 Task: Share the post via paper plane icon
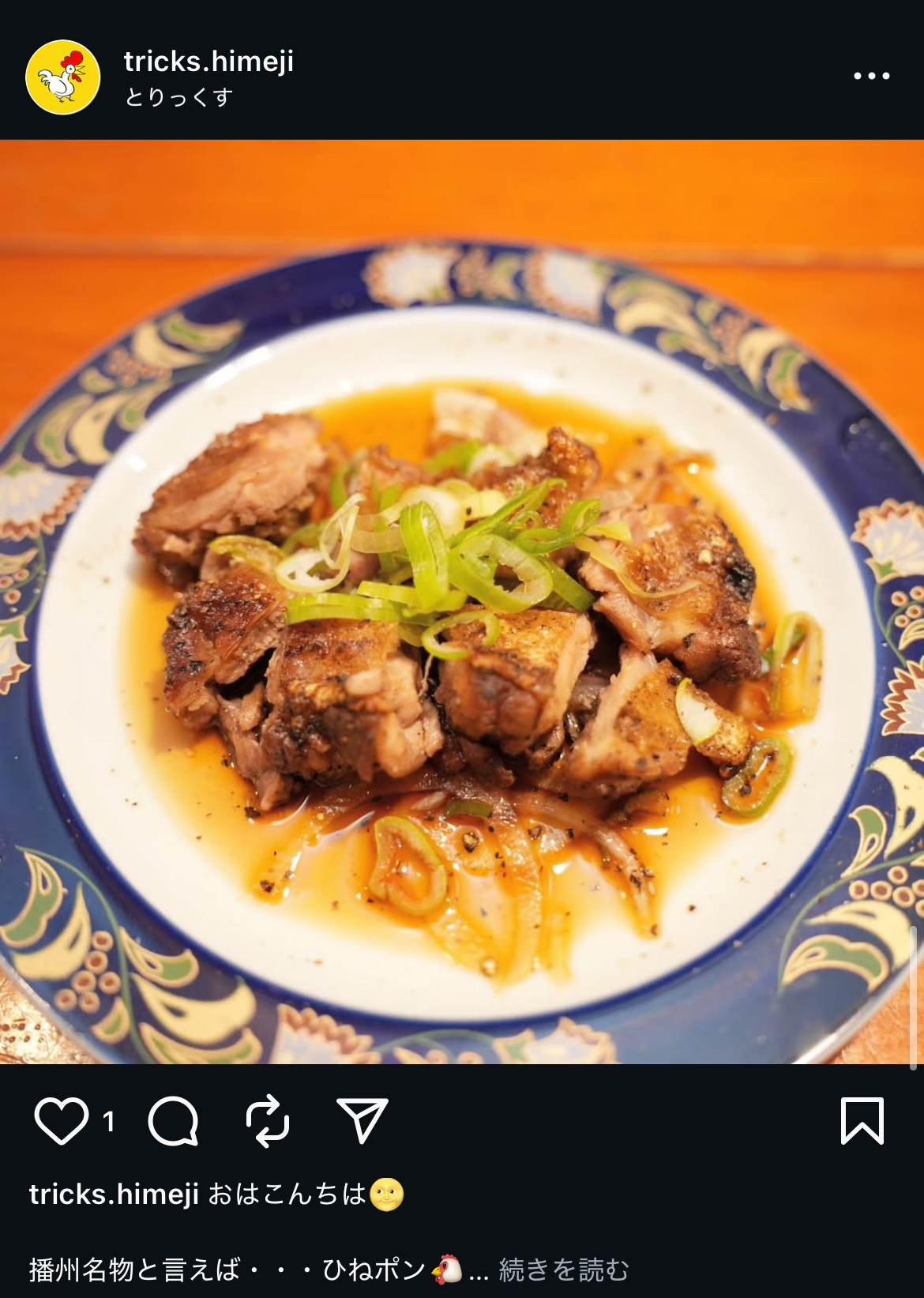[x=362, y=1120]
